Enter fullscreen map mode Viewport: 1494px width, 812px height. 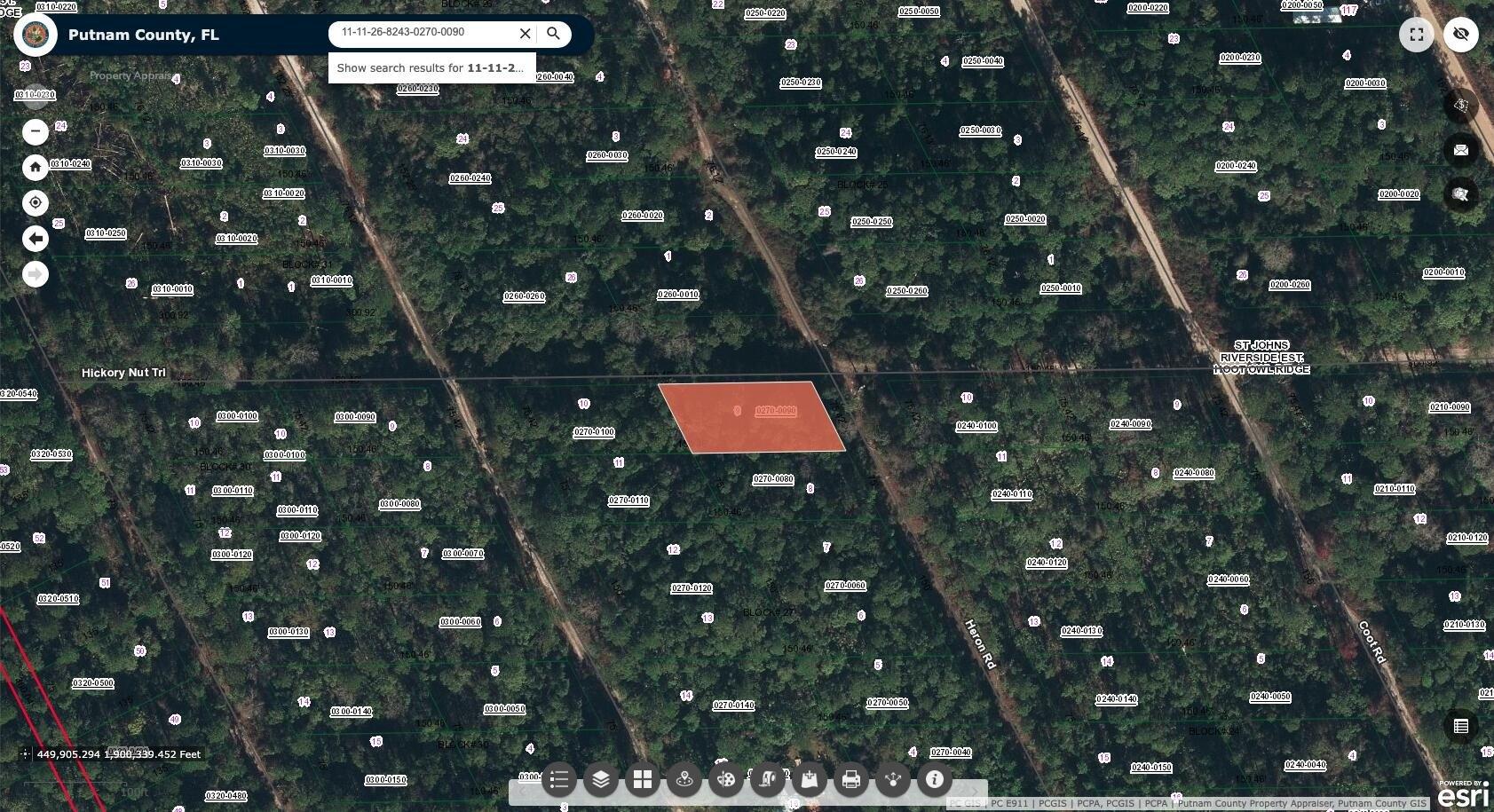[1416, 35]
